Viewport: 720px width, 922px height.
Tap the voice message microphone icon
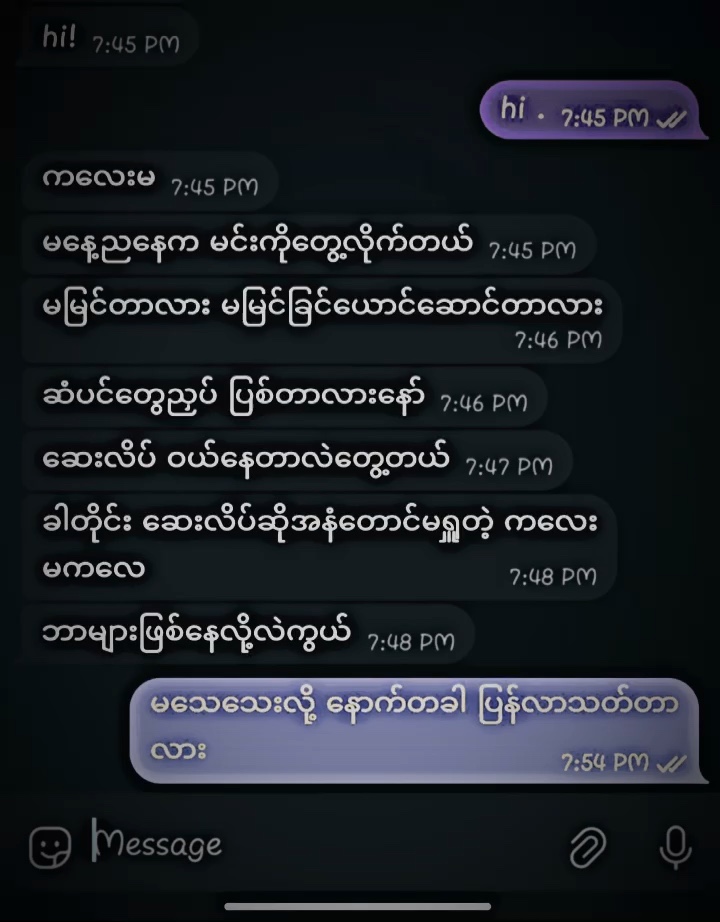(x=675, y=847)
